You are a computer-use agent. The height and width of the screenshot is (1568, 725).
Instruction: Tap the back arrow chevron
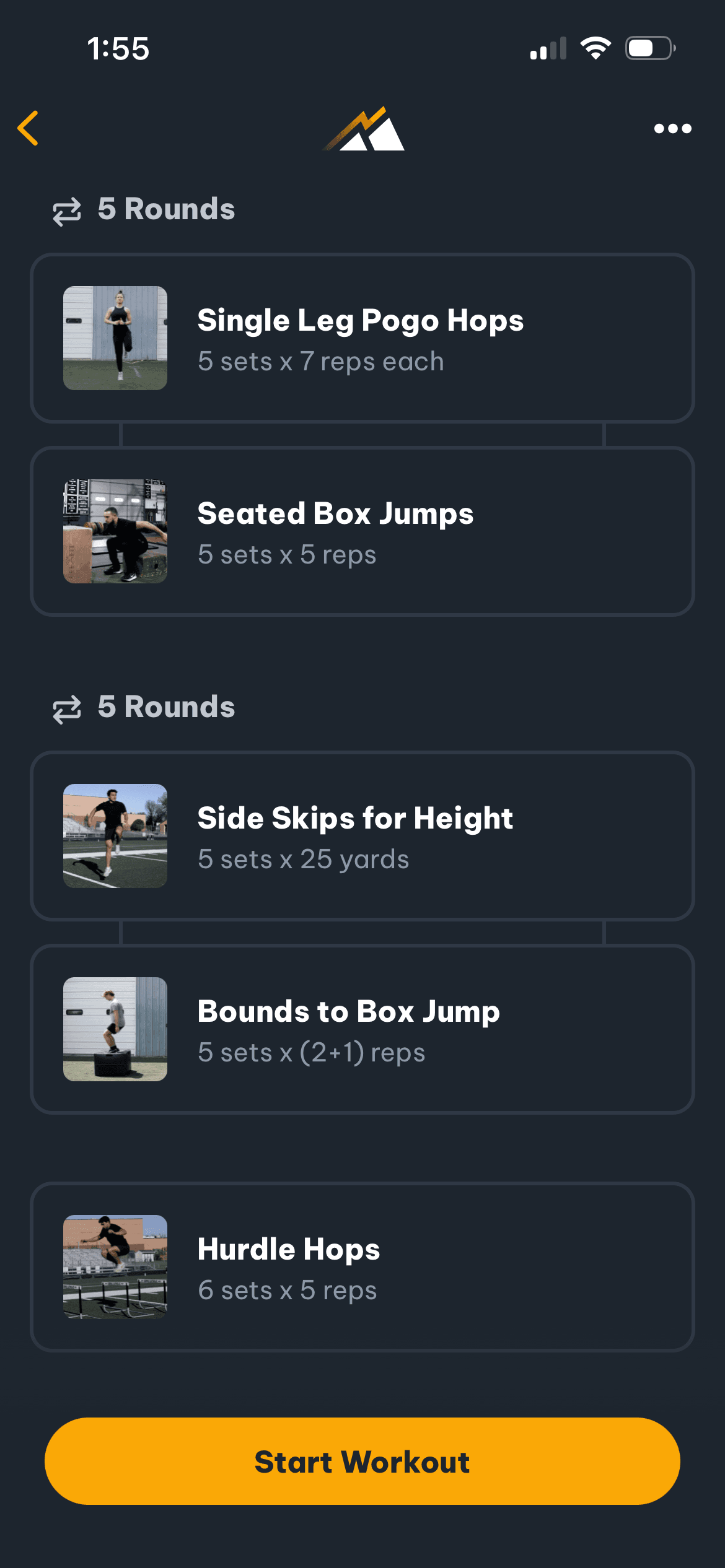28,128
